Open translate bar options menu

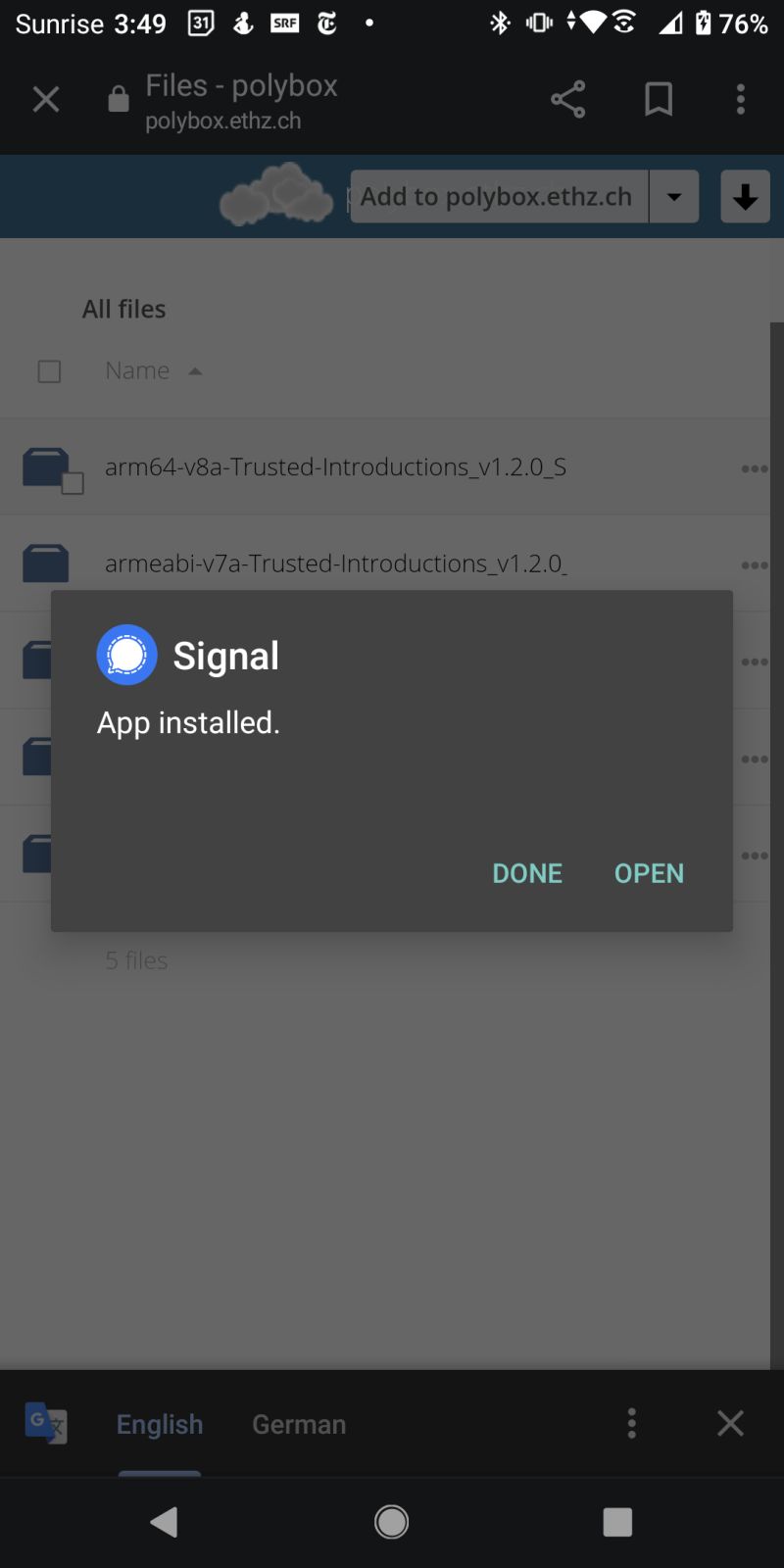(632, 1423)
